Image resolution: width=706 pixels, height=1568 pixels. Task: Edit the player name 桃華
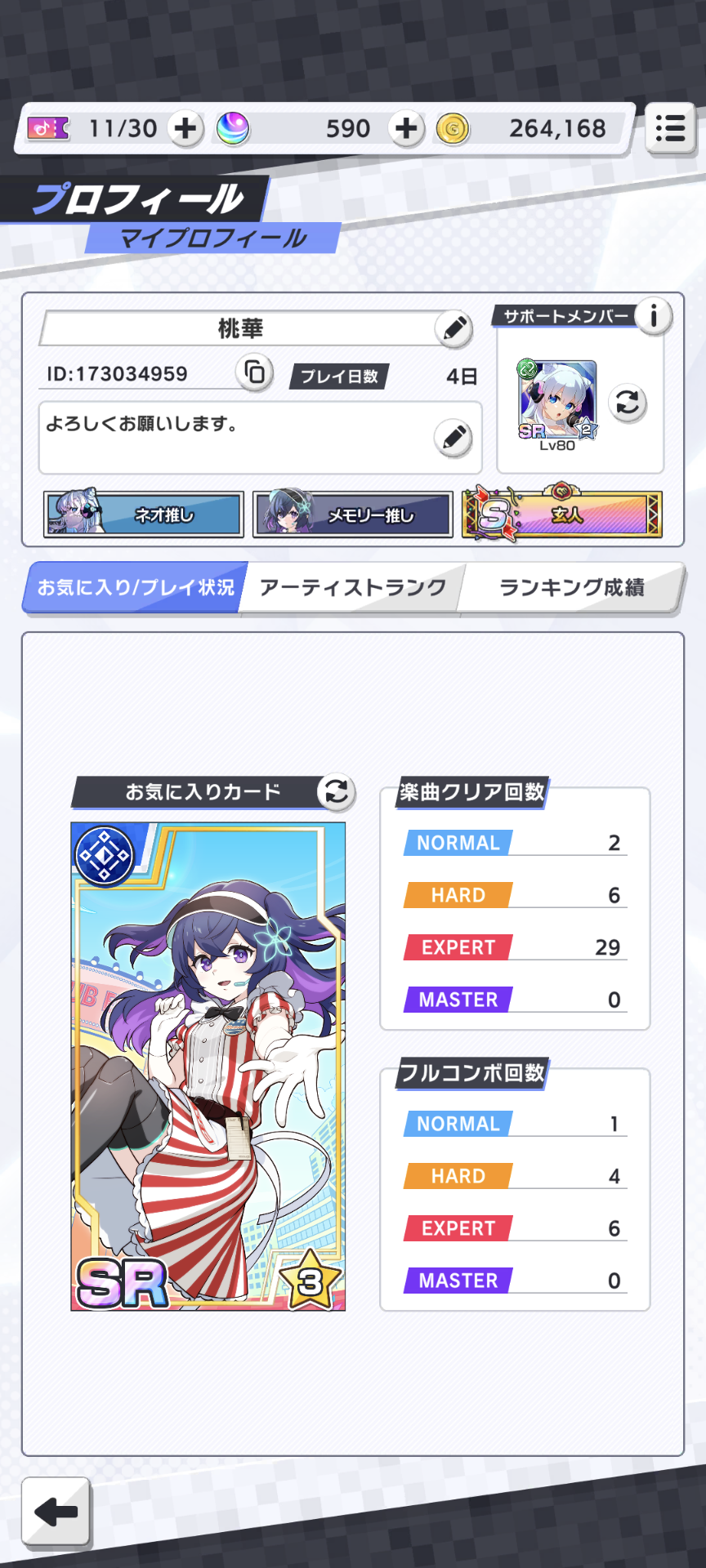pyautogui.click(x=454, y=328)
